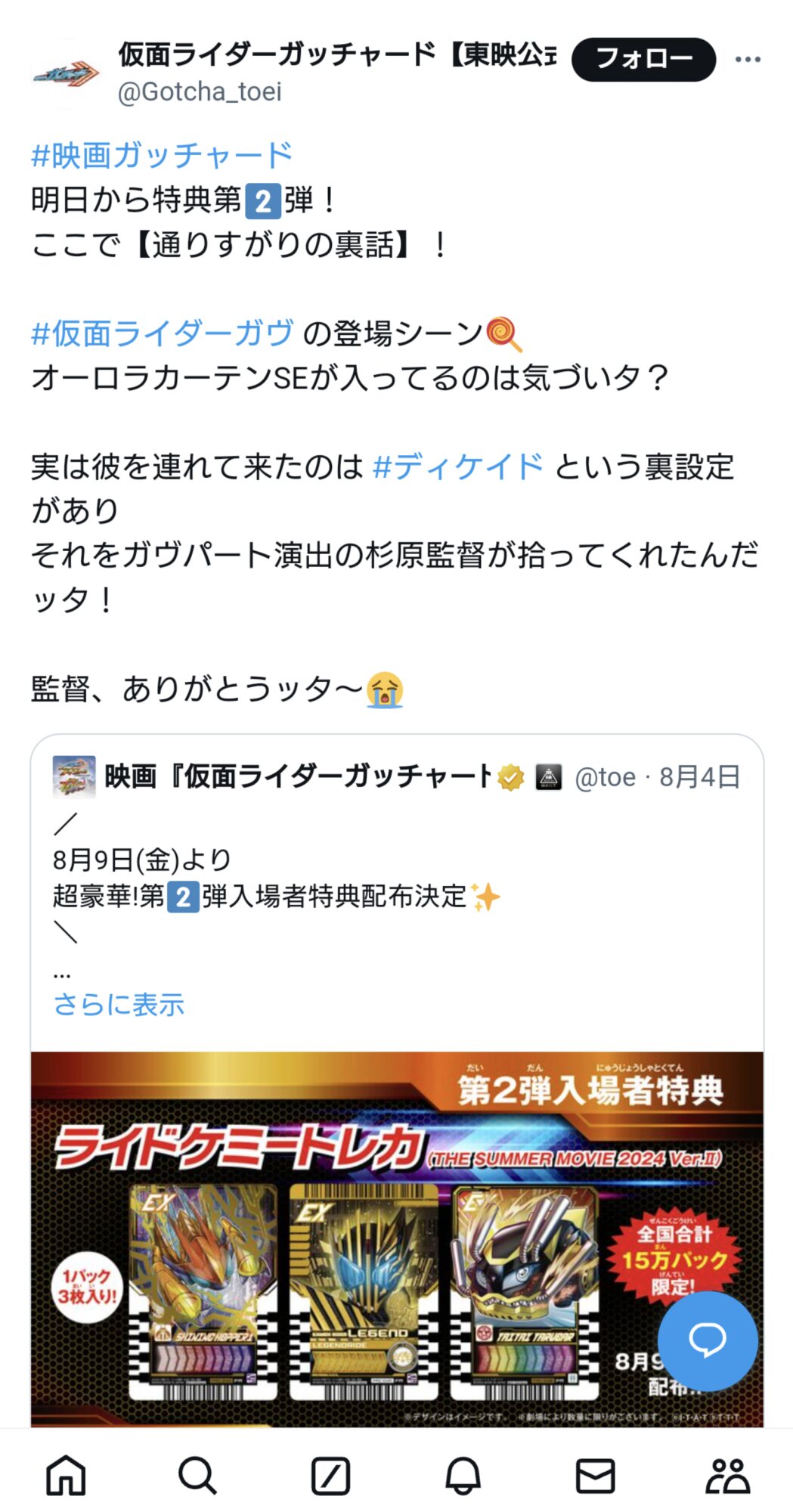793x1512 pixels.
Task: Open the search tab
Action: click(x=198, y=1475)
